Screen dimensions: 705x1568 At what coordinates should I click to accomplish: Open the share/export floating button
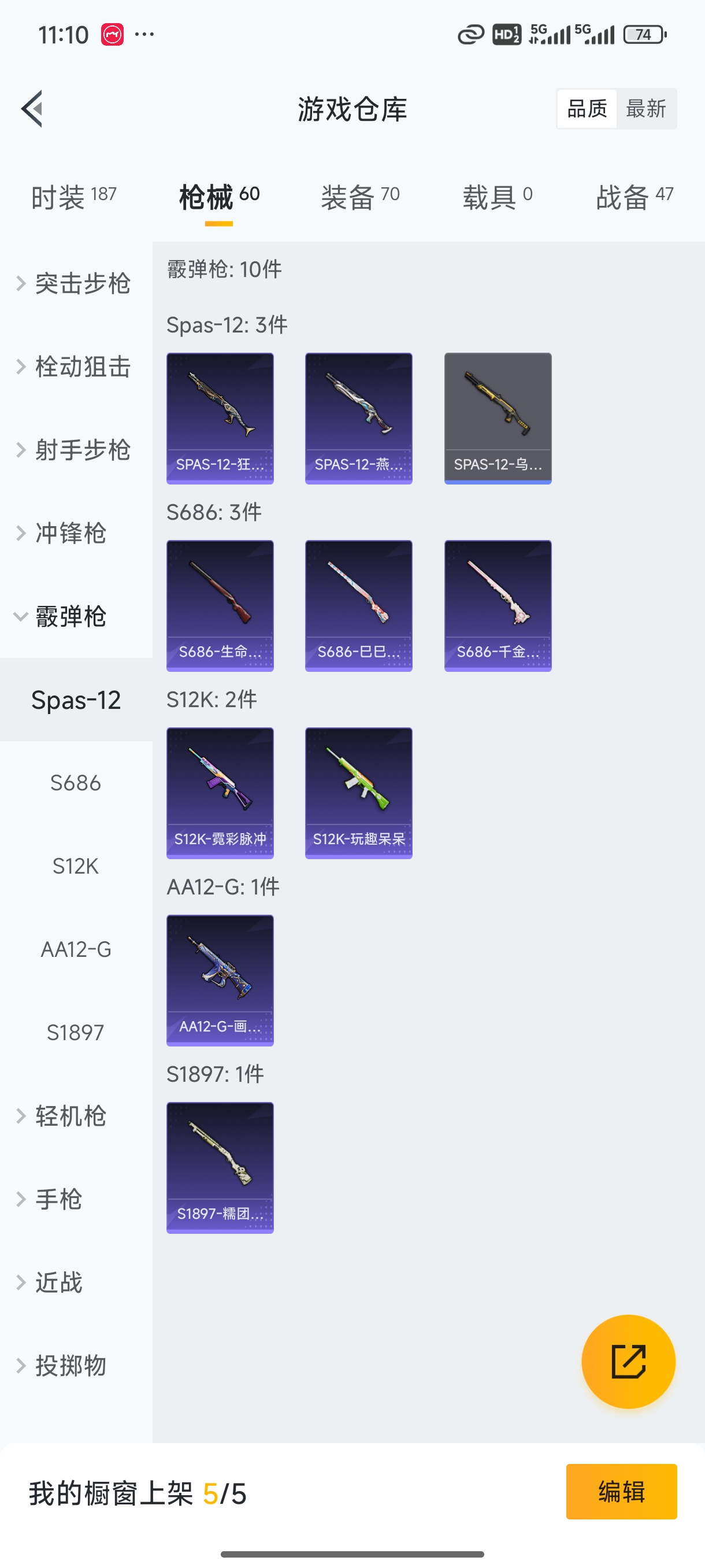tap(629, 1362)
